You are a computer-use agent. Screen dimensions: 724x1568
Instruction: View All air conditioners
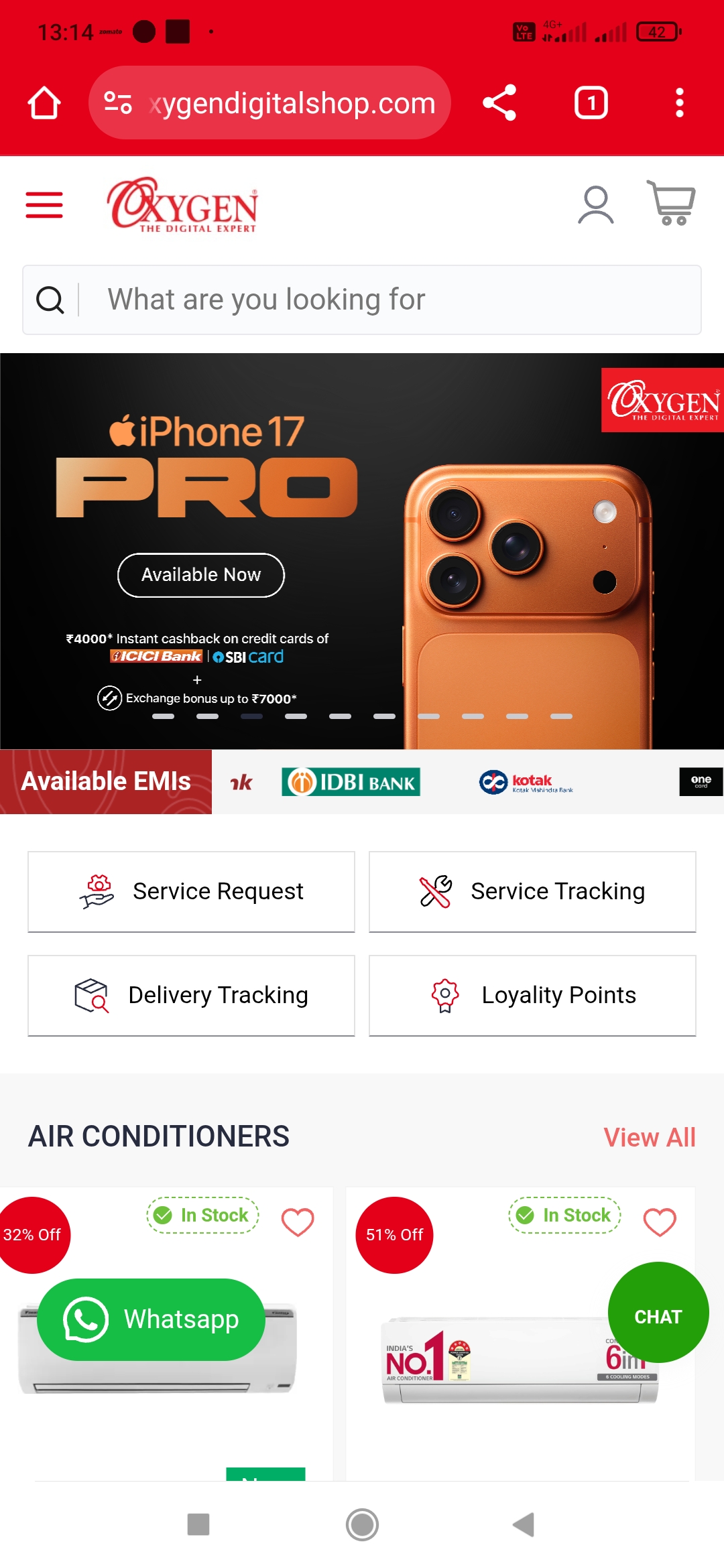coord(649,1137)
